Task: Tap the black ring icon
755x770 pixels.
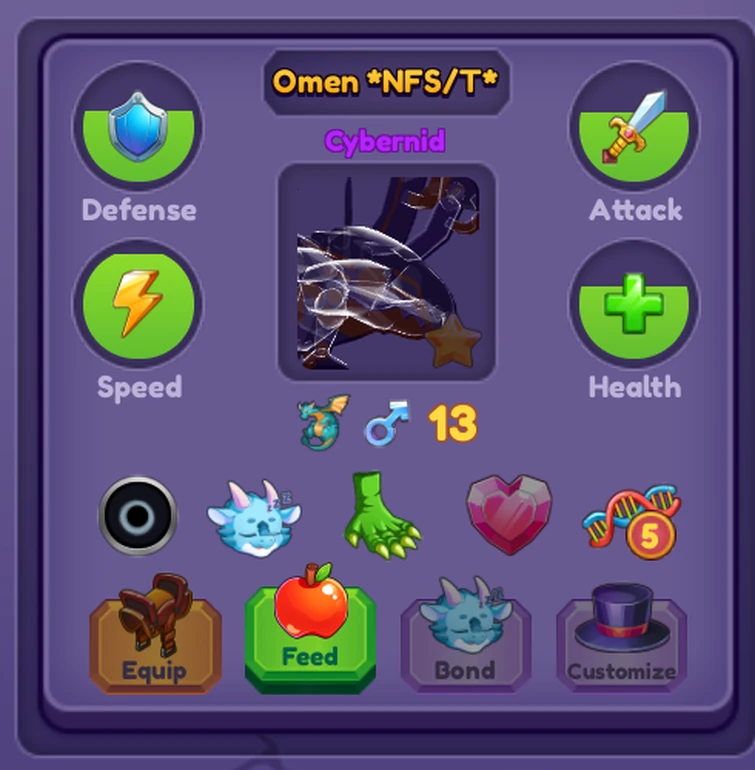Action: (x=138, y=516)
